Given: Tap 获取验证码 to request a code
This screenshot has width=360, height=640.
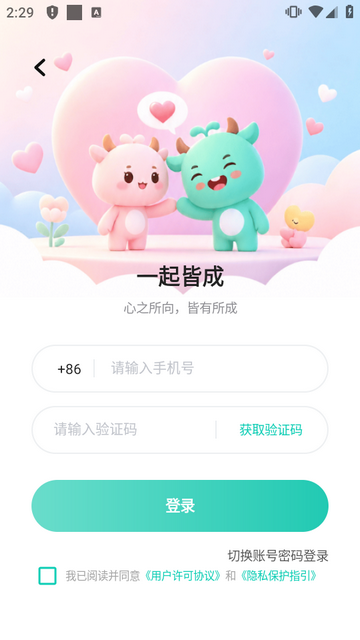Looking at the screenshot, I should tap(271, 430).
